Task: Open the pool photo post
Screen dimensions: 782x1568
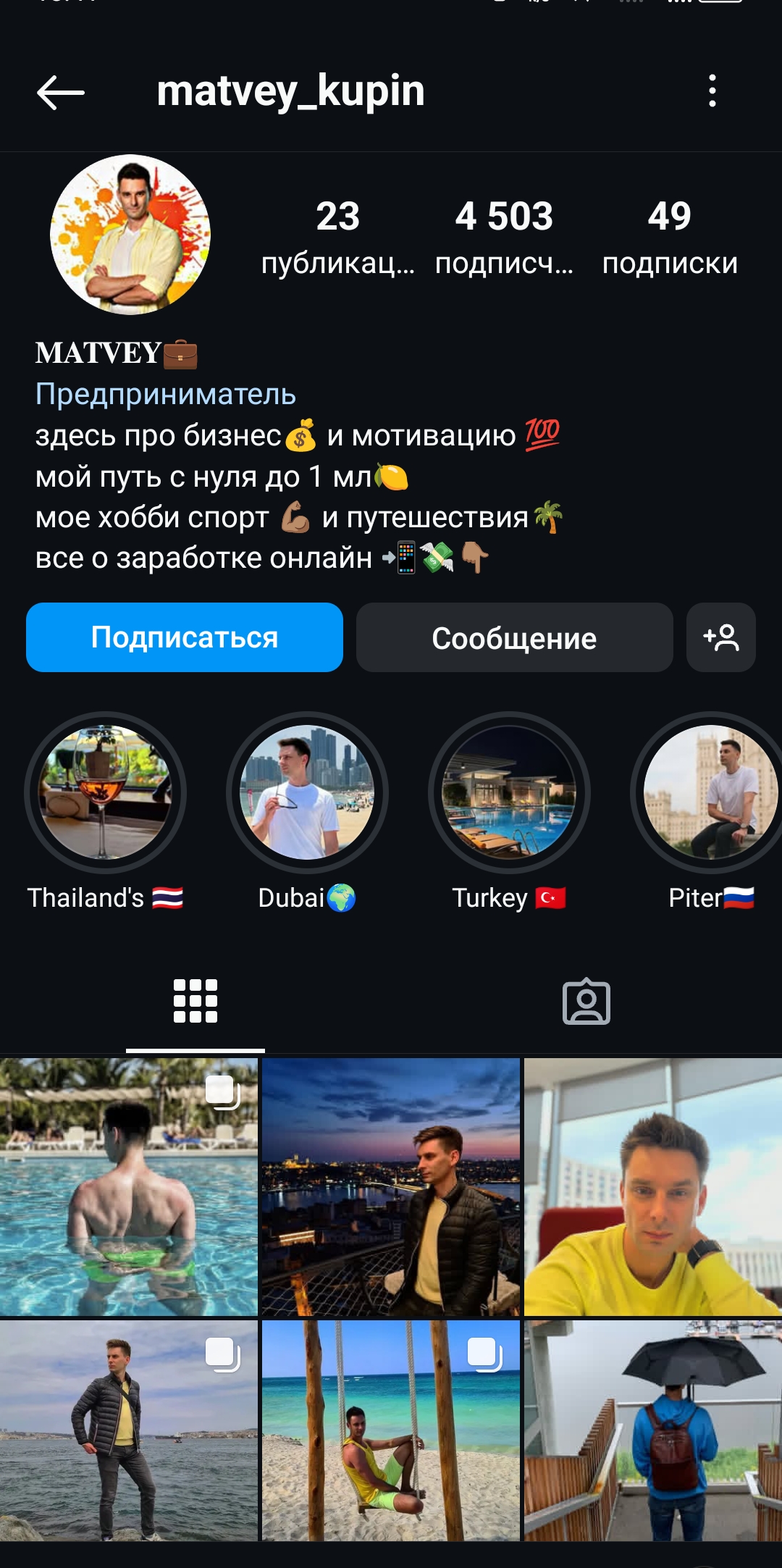Action: point(129,1186)
